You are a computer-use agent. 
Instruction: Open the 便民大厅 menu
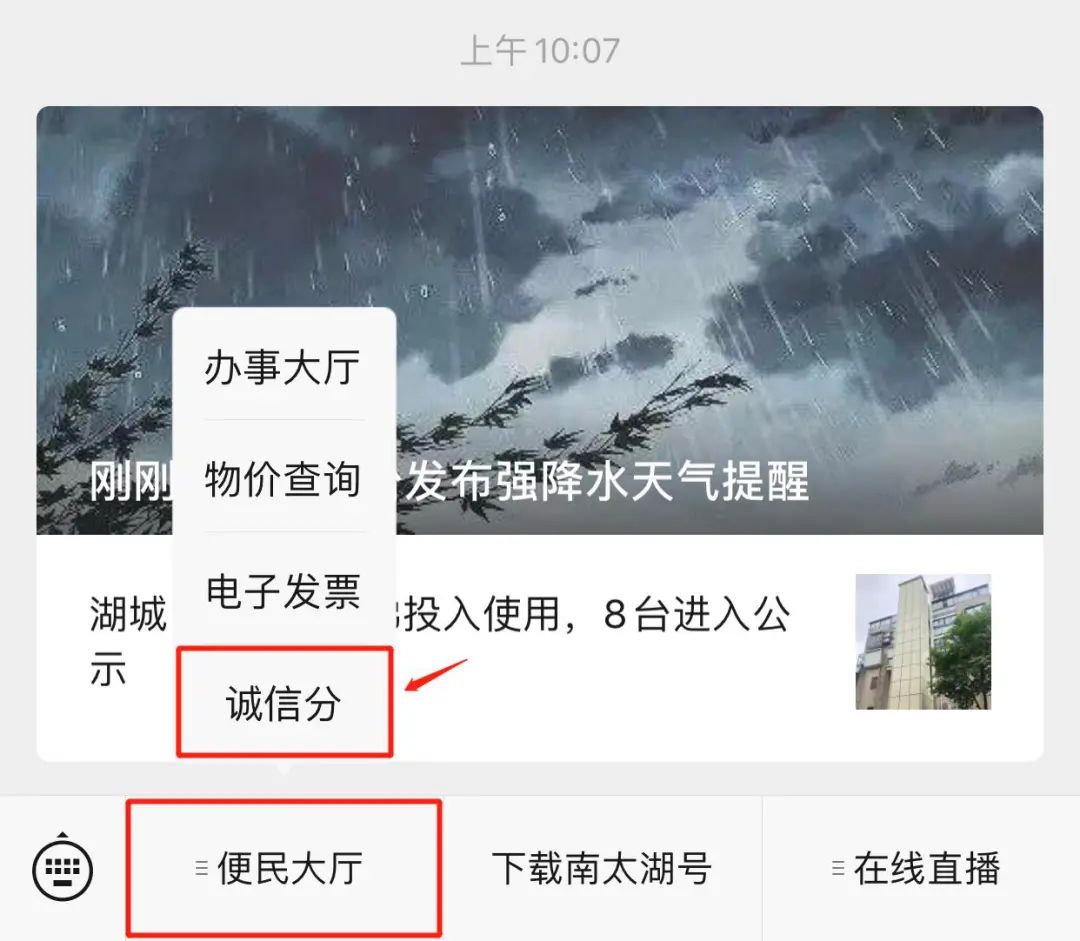pyautogui.click(x=283, y=868)
